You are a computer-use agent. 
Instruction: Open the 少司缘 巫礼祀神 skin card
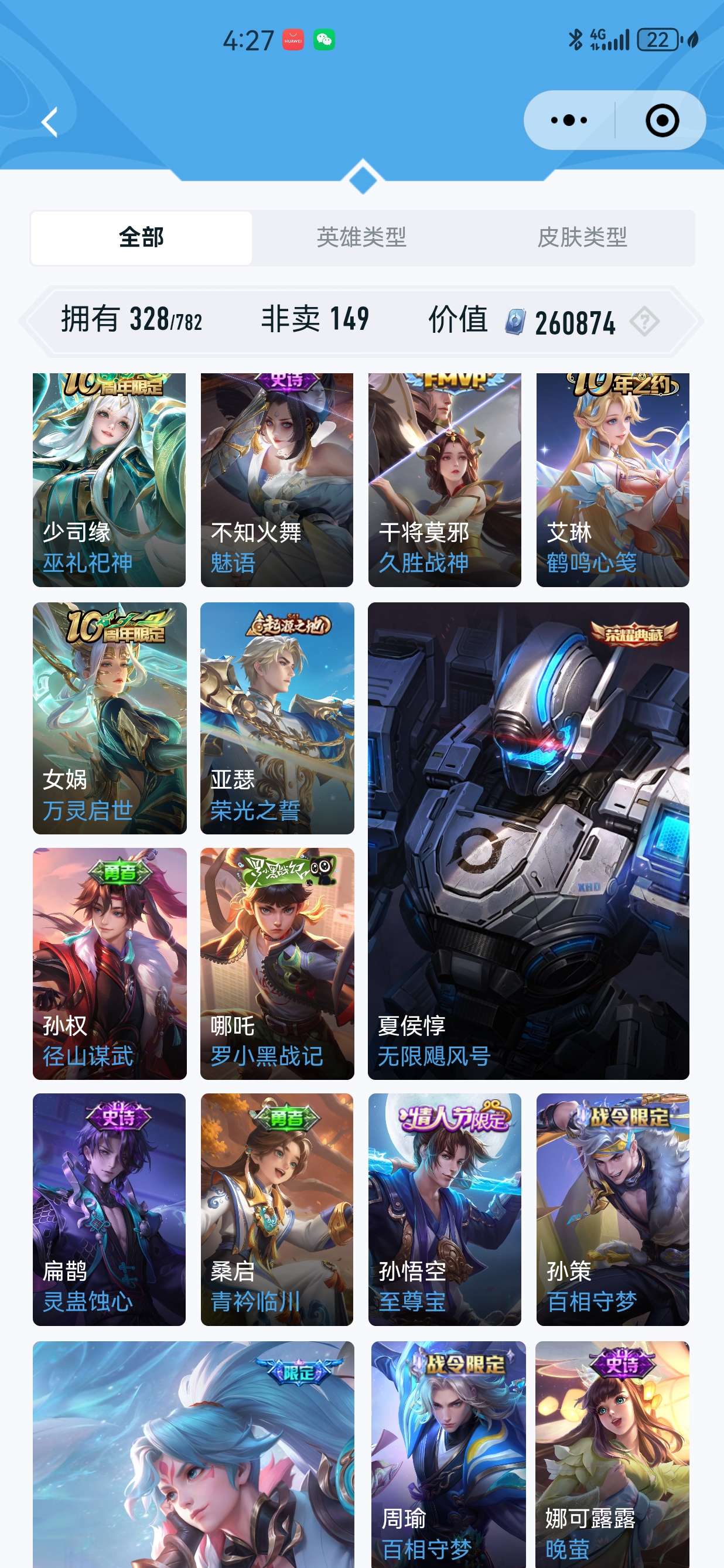point(109,481)
